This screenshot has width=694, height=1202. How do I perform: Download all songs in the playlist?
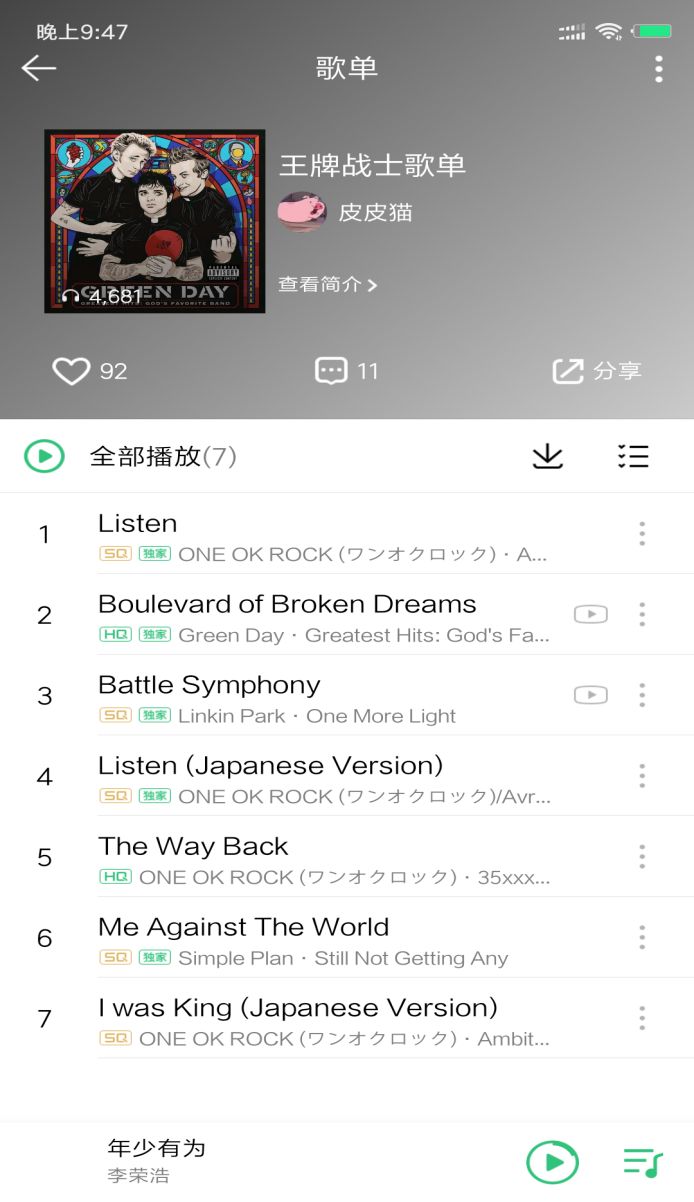547,457
